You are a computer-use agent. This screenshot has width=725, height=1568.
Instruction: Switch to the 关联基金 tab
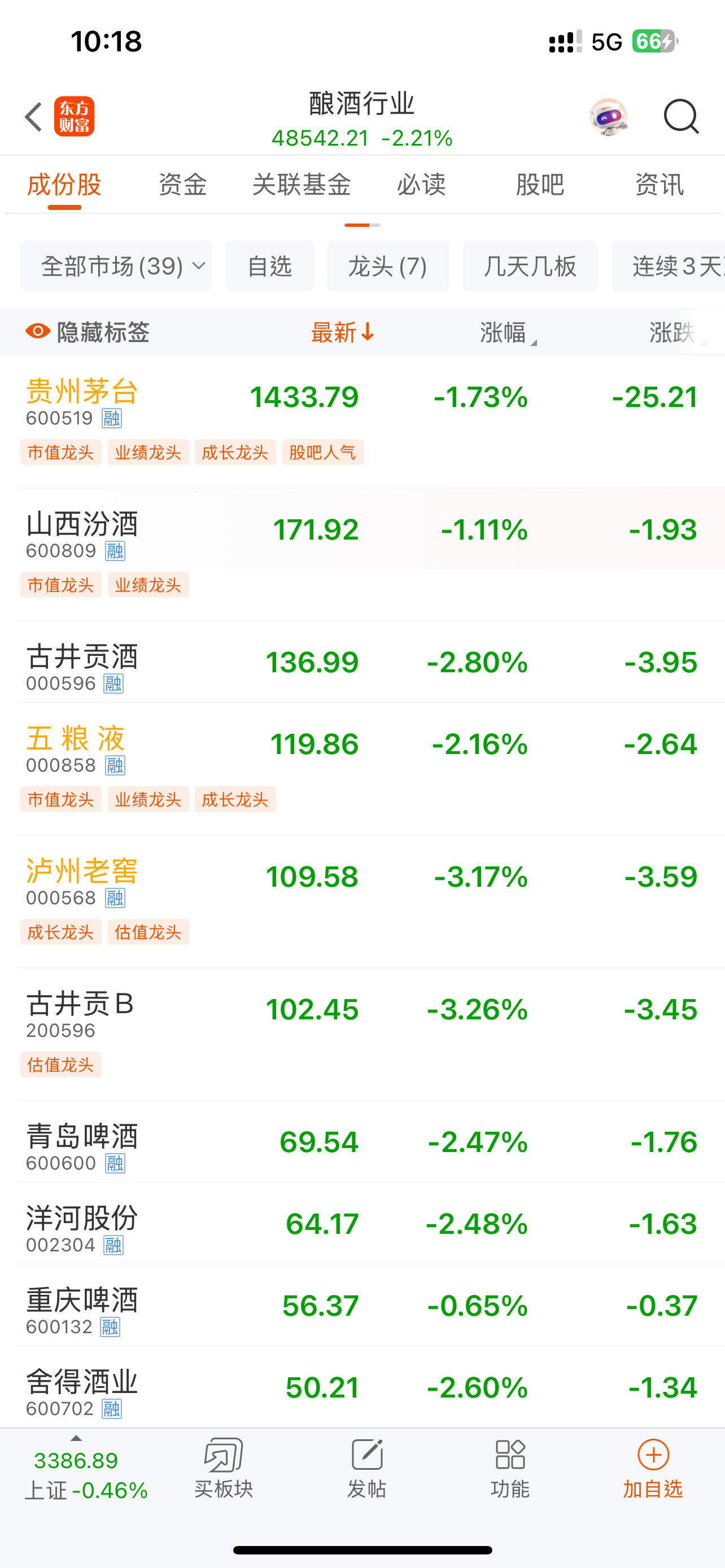click(302, 185)
